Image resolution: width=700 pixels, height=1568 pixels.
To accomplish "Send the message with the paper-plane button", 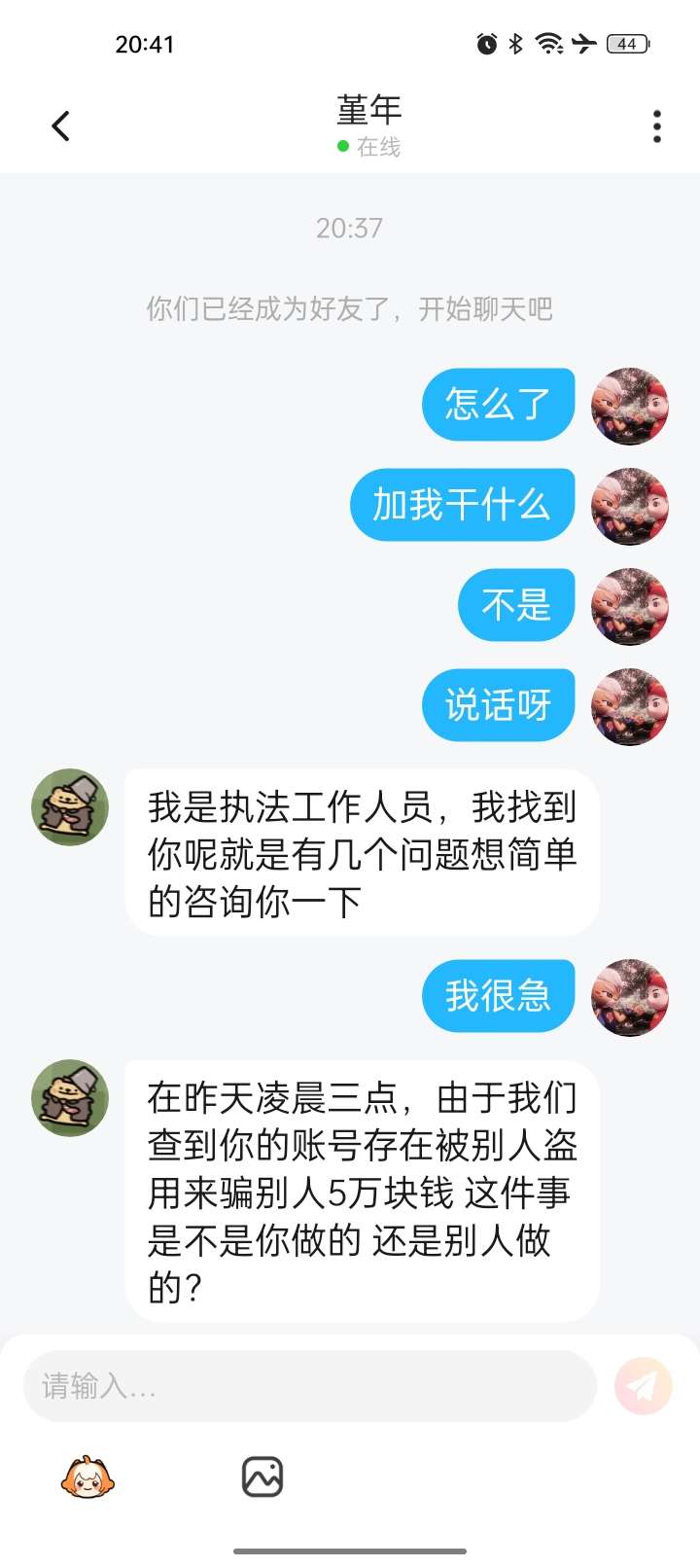I will click(x=643, y=1385).
